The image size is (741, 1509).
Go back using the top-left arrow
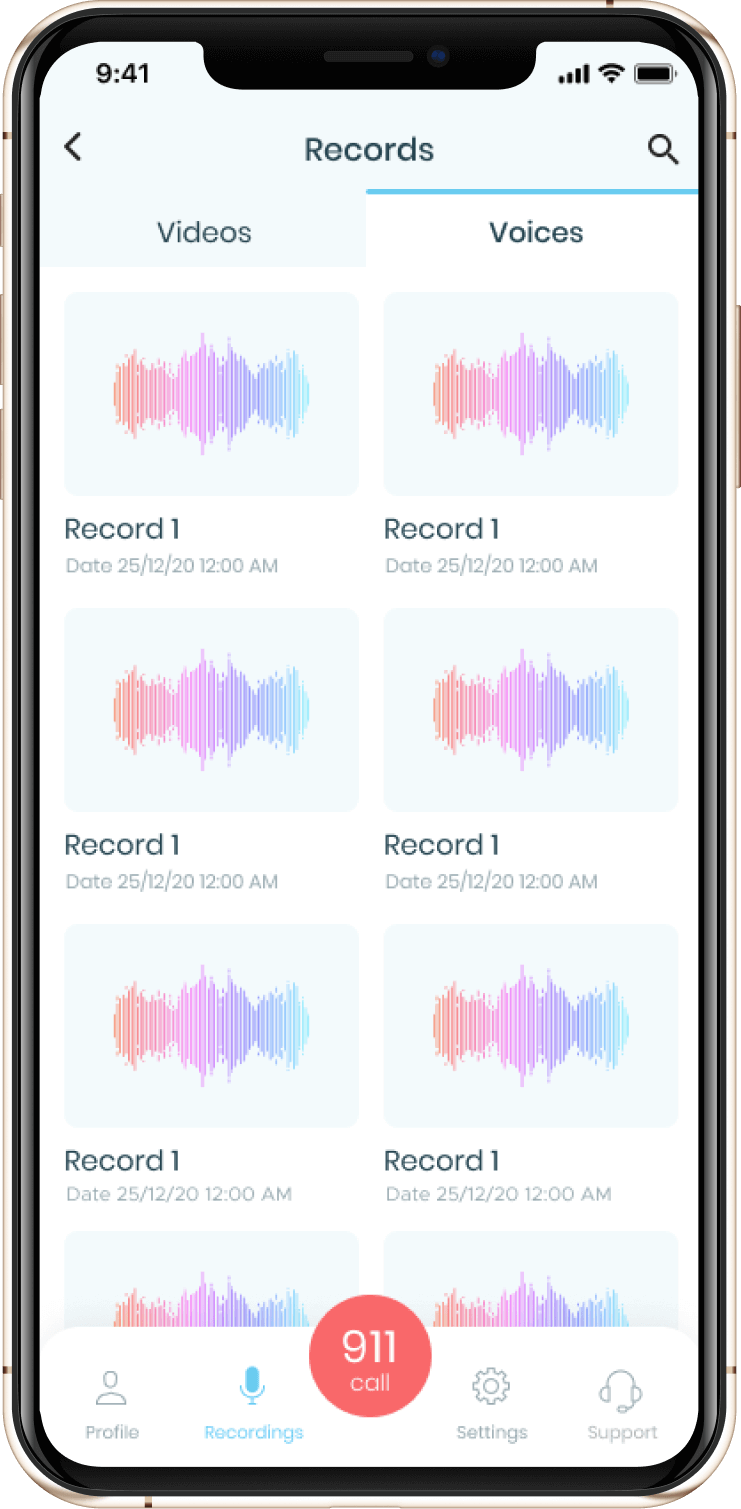tap(73, 148)
